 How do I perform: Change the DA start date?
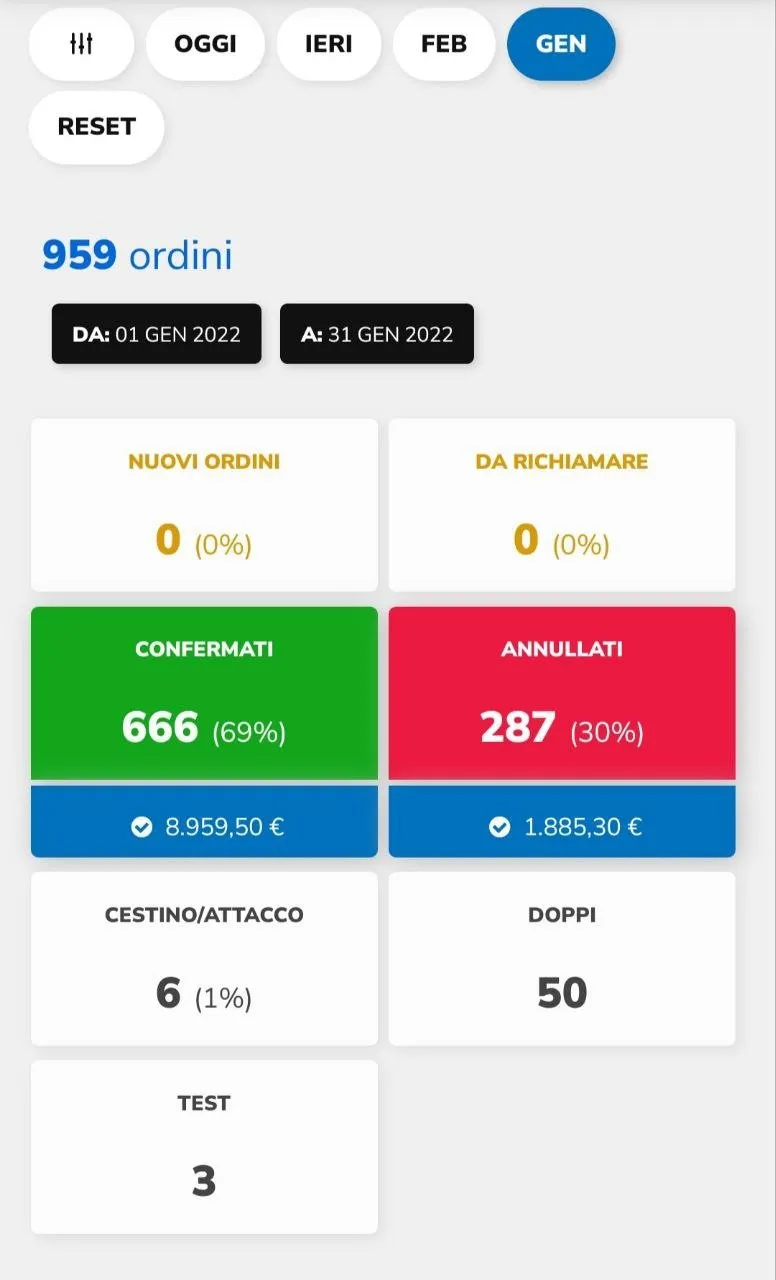pyautogui.click(x=156, y=334)
